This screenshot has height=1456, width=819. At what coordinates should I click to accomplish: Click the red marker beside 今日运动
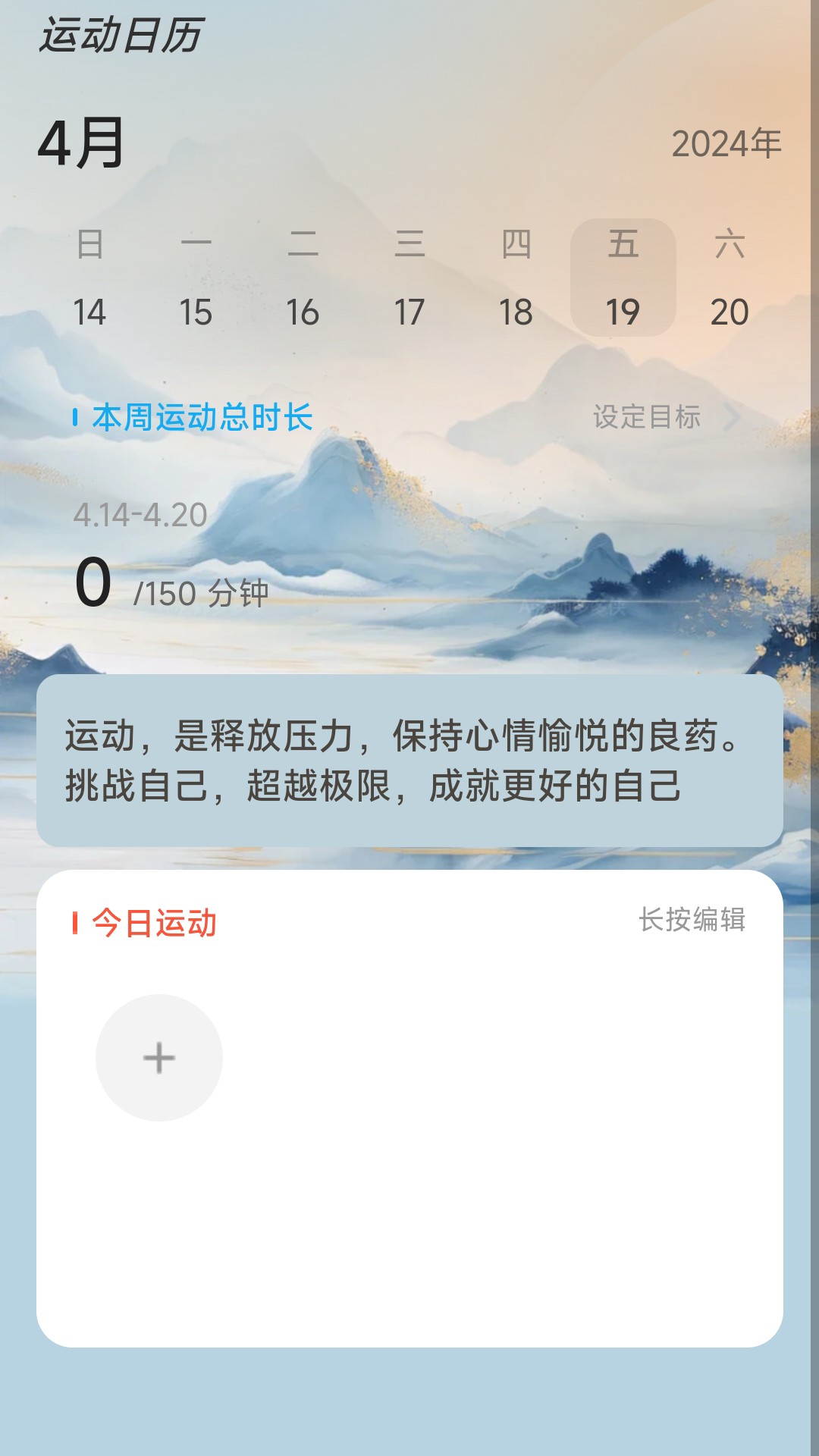click(x=77, y=921)
